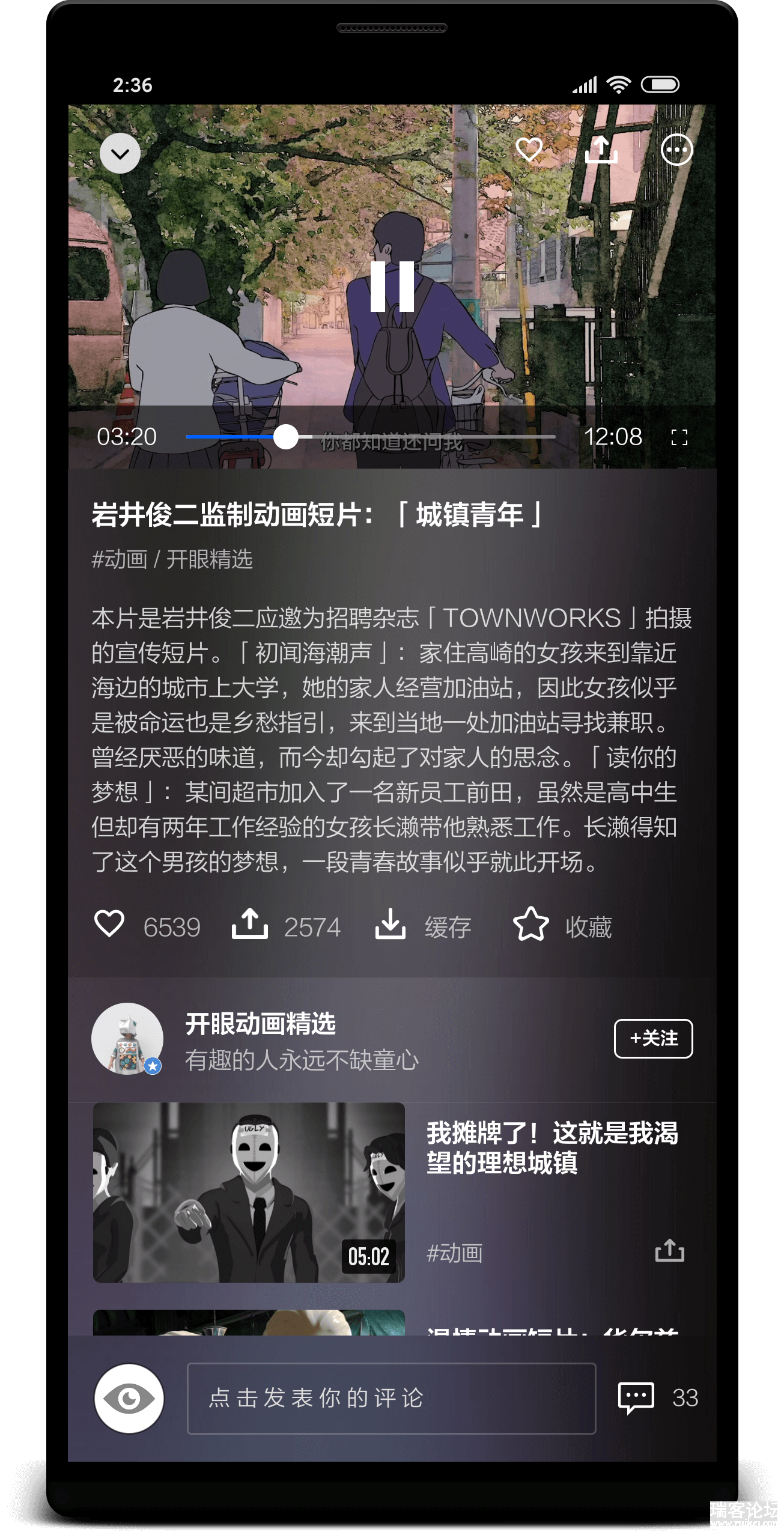Share the video from the player's top bar

click(601, 150)
